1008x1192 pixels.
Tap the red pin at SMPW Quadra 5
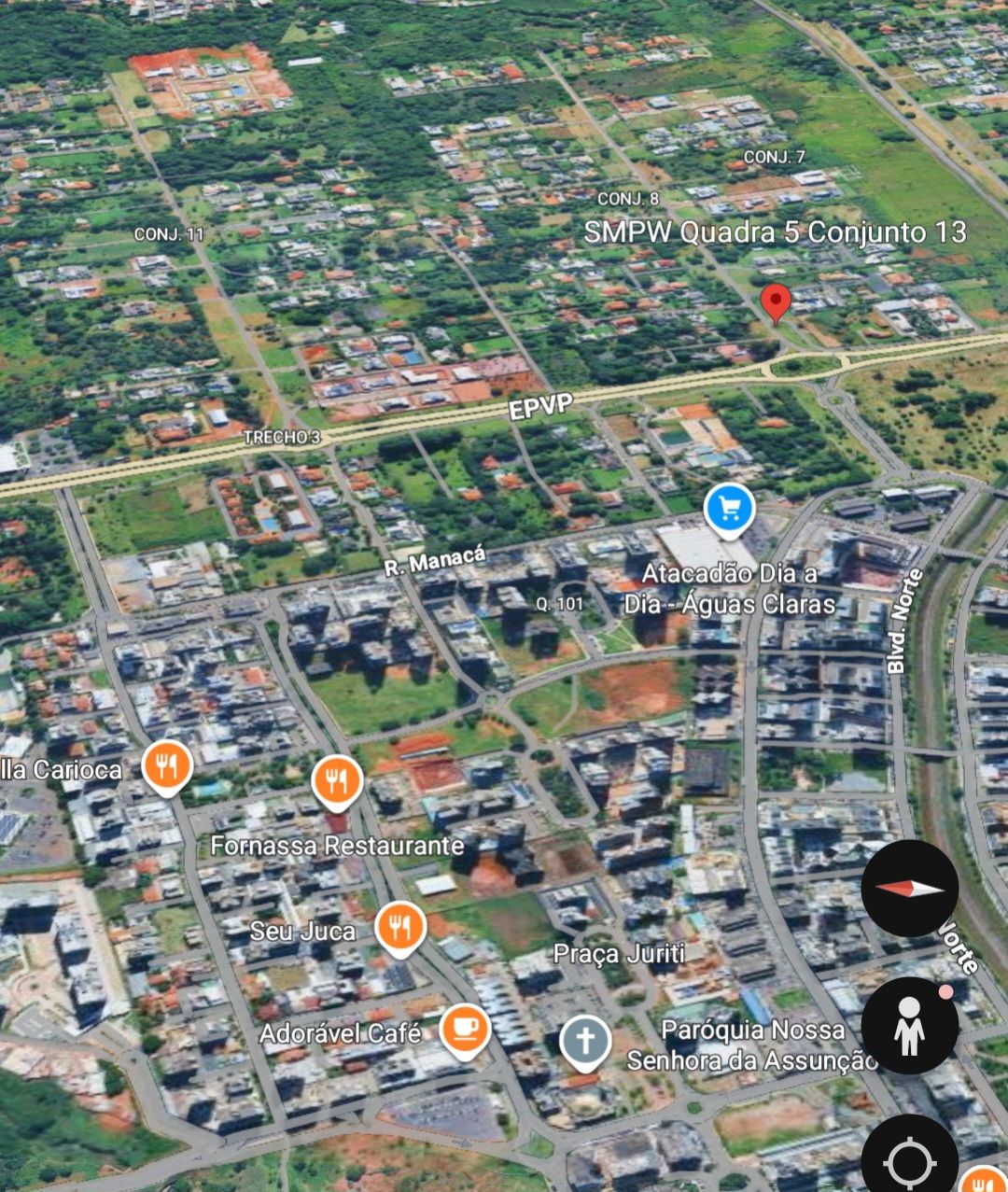pyautogui.click(x=776, y=302)
